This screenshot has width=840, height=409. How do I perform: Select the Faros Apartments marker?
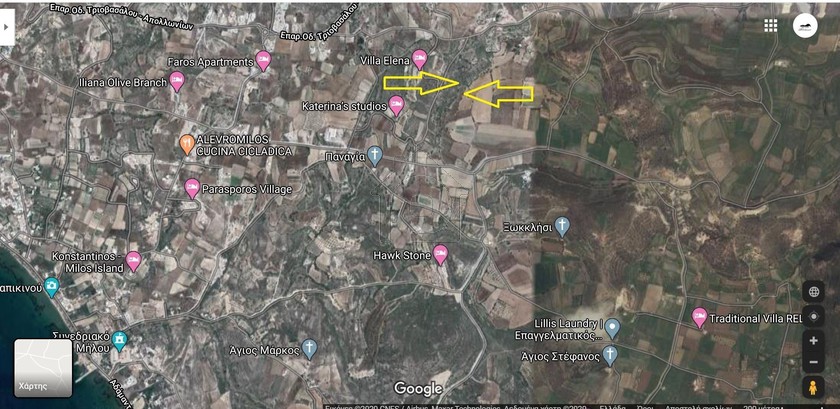pos(264,60)
